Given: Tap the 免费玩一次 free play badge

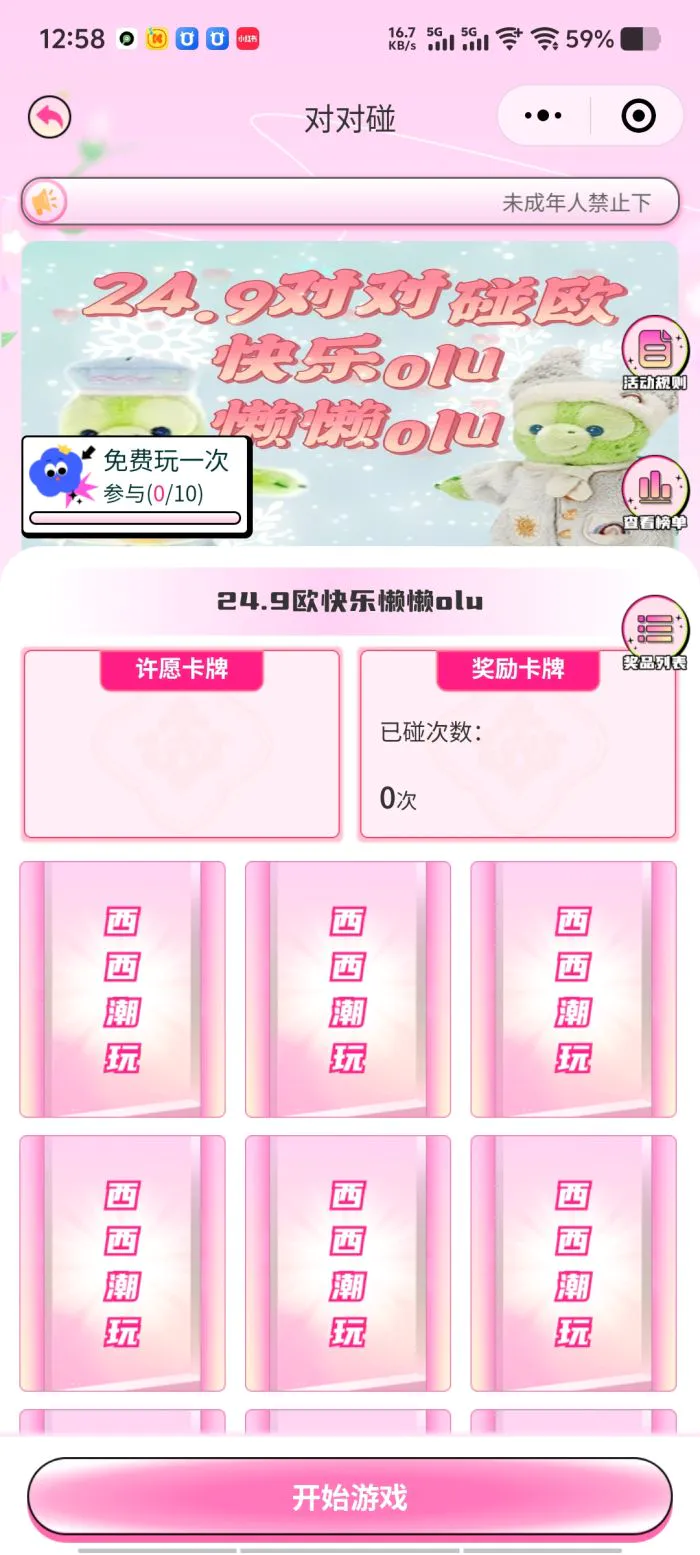Looking at the screenshot, I should [136, 486].
